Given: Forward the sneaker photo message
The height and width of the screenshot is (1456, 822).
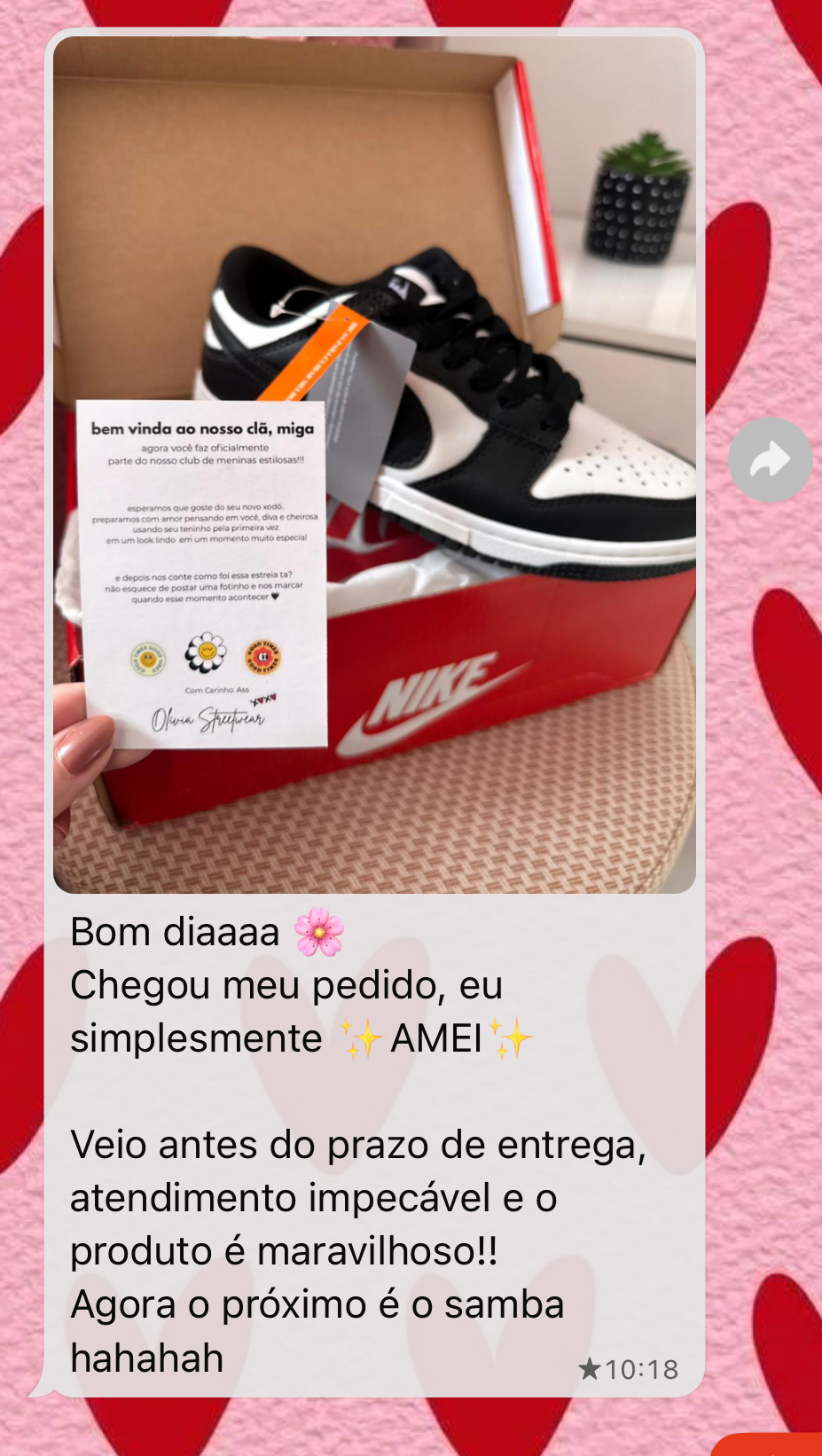Looking at the screenshot, I should point(770,459).
